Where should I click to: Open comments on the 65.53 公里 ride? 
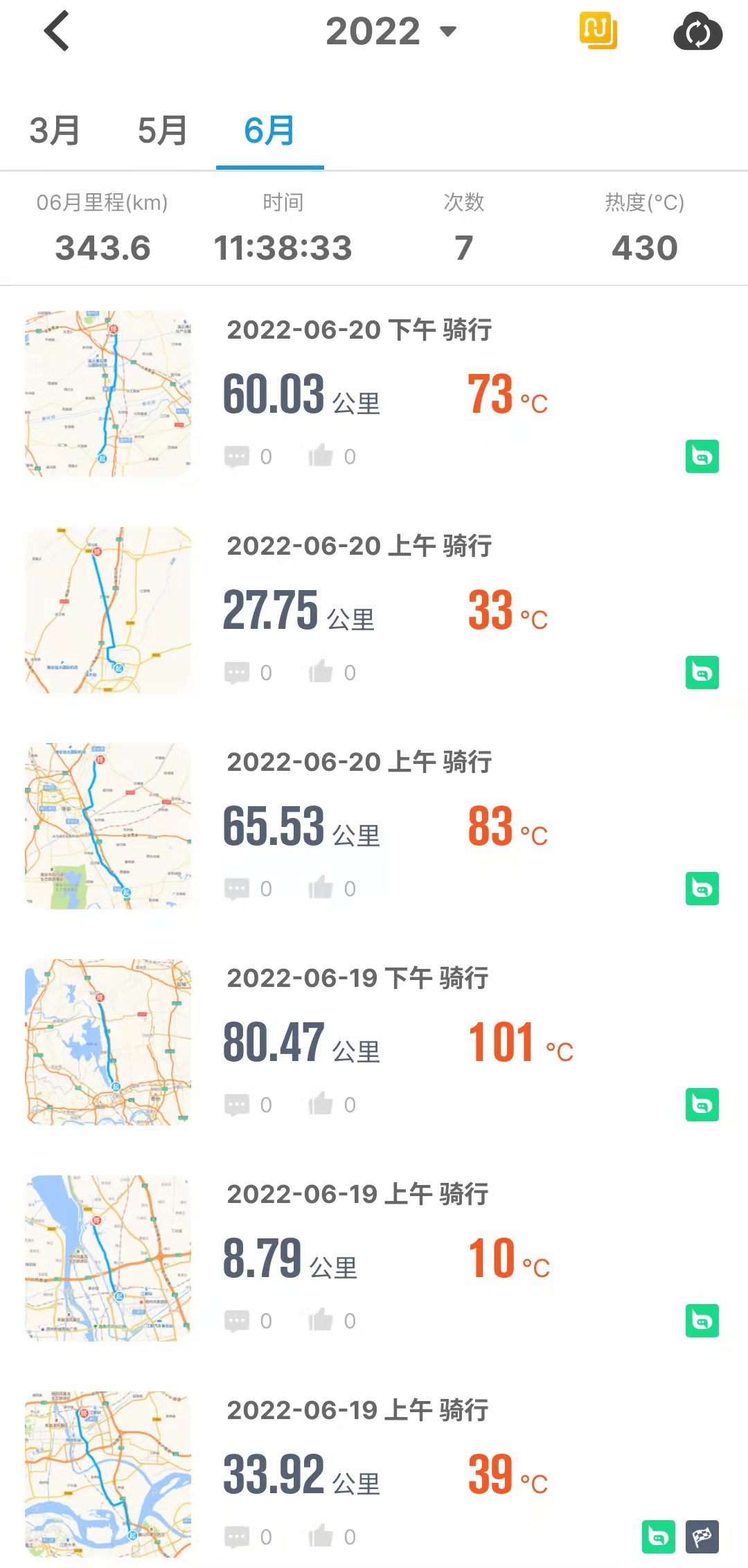(248, 889)
